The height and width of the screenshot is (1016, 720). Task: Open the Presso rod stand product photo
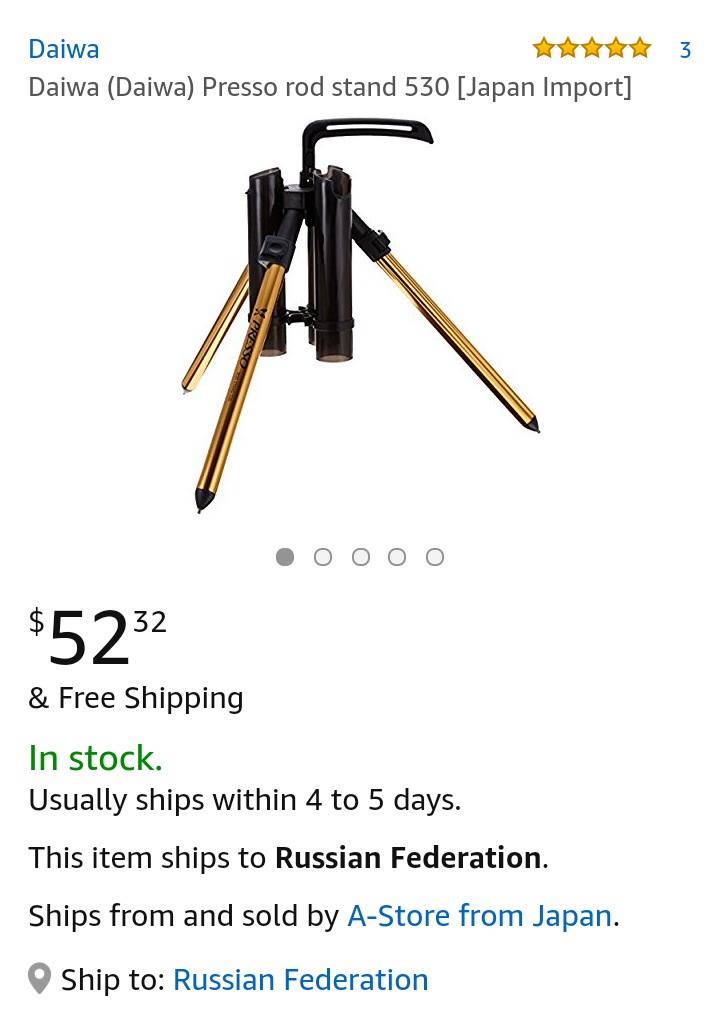[x=360, y=315]
